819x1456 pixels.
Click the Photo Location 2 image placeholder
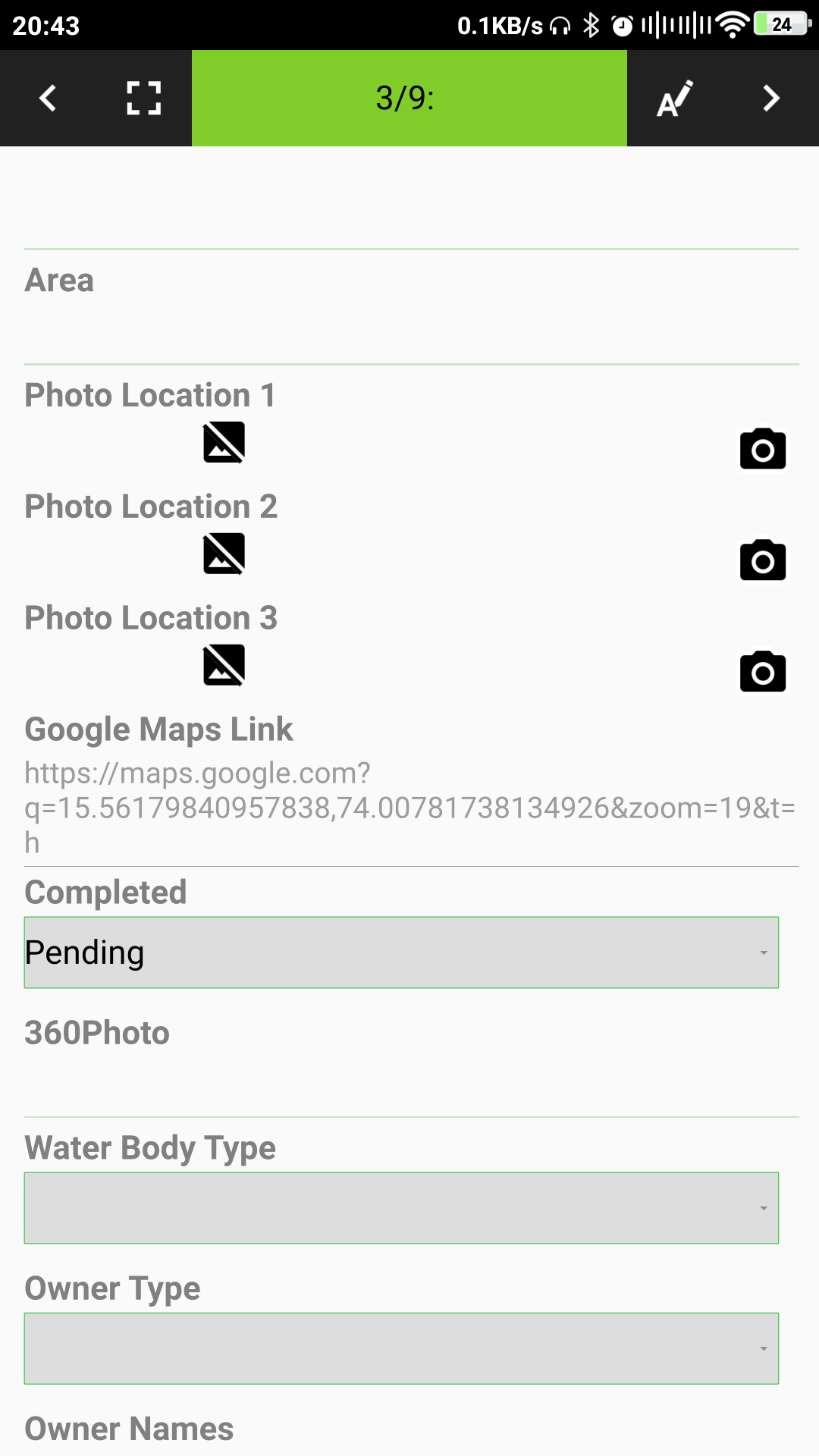(224, 554)
